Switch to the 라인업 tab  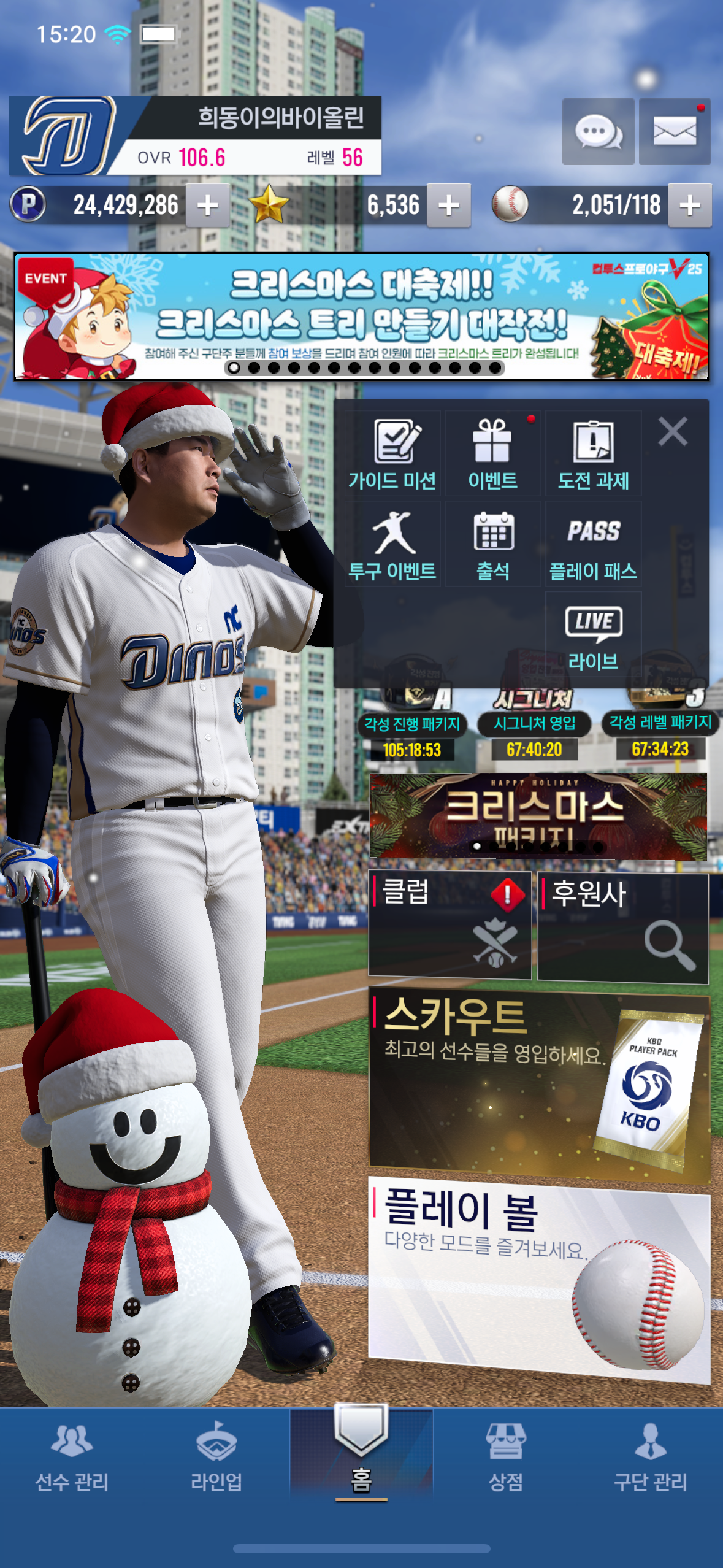(216, 1457)
